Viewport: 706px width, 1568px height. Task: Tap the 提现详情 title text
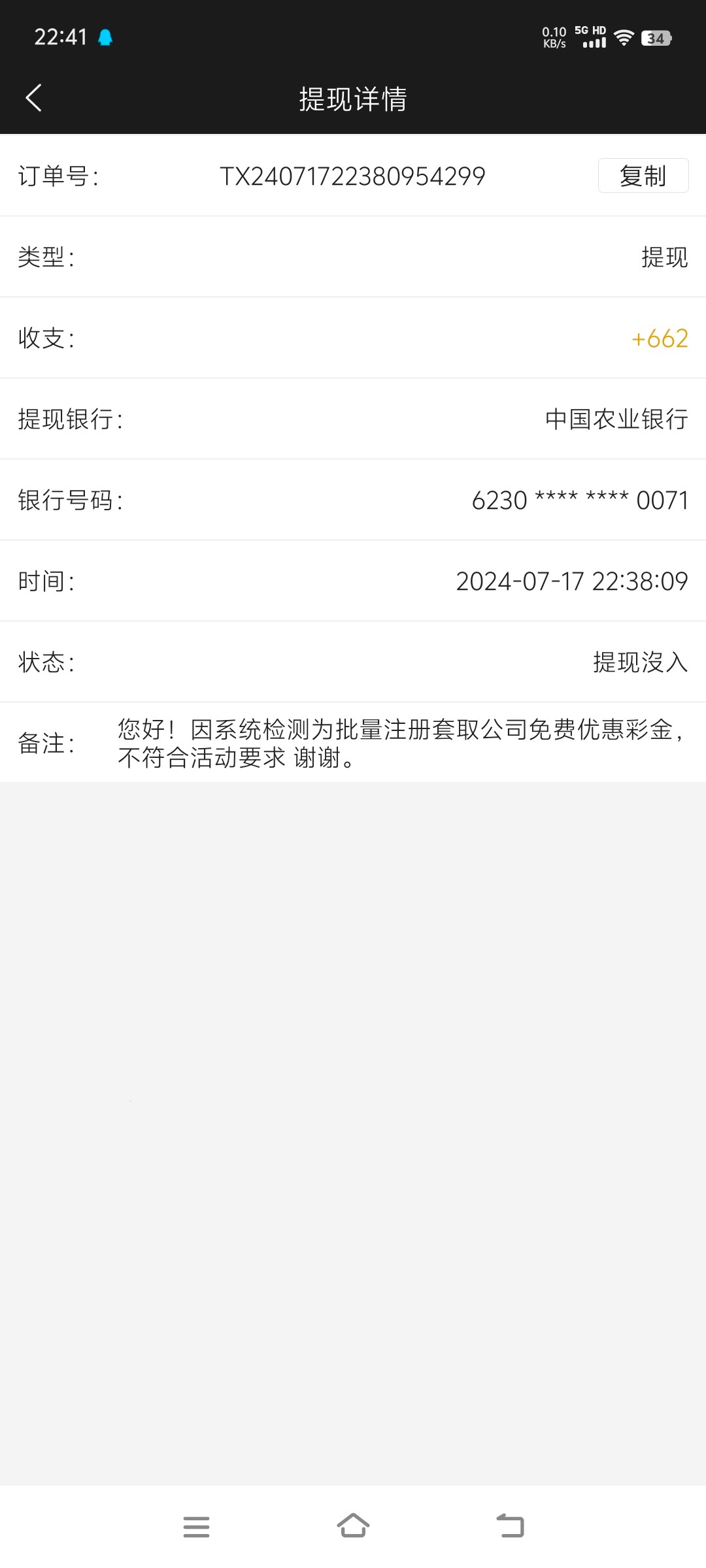353,99
